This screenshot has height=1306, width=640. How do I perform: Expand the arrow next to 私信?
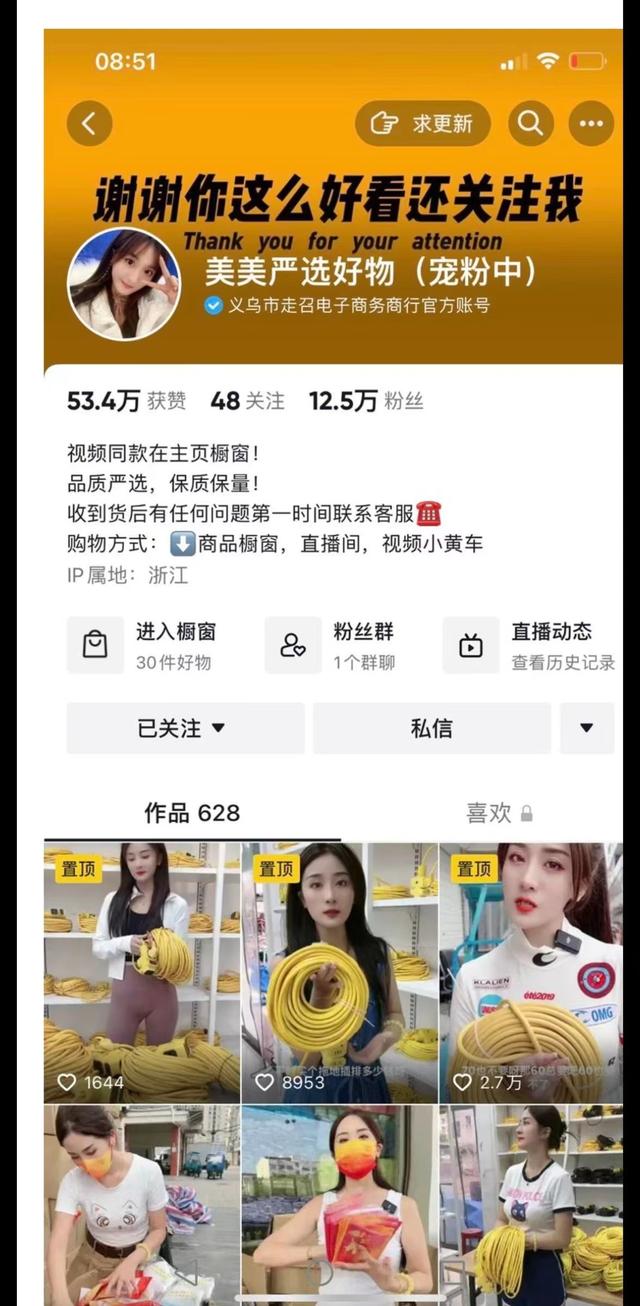click(587, 728)
